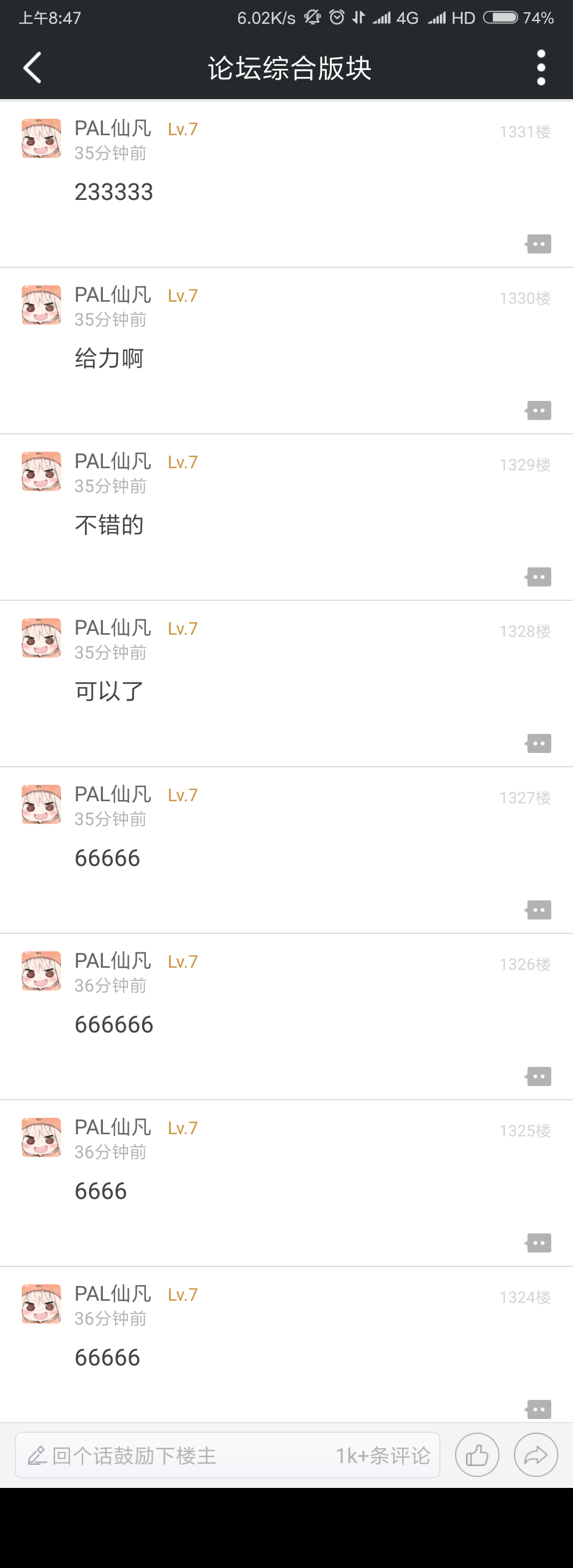This screenshot has width=573, height=1568.
Task: Like this thread with the thumbs-up
Action: coord(477,1456)
